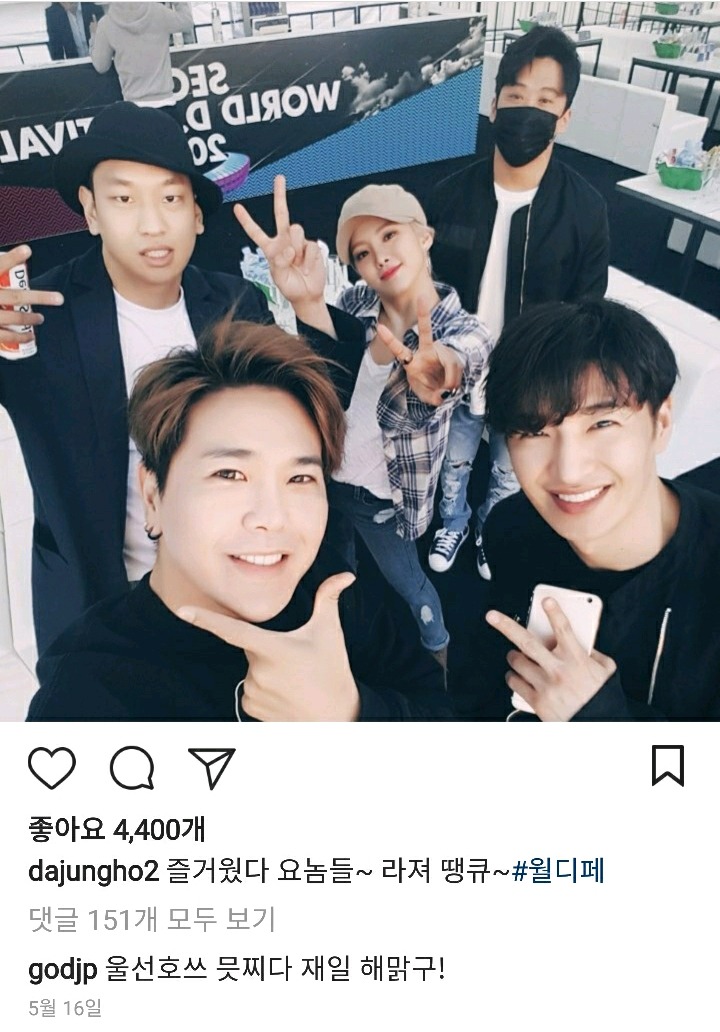Open the comment bubble icon
Screen dimensions: 720x1032
132,768
